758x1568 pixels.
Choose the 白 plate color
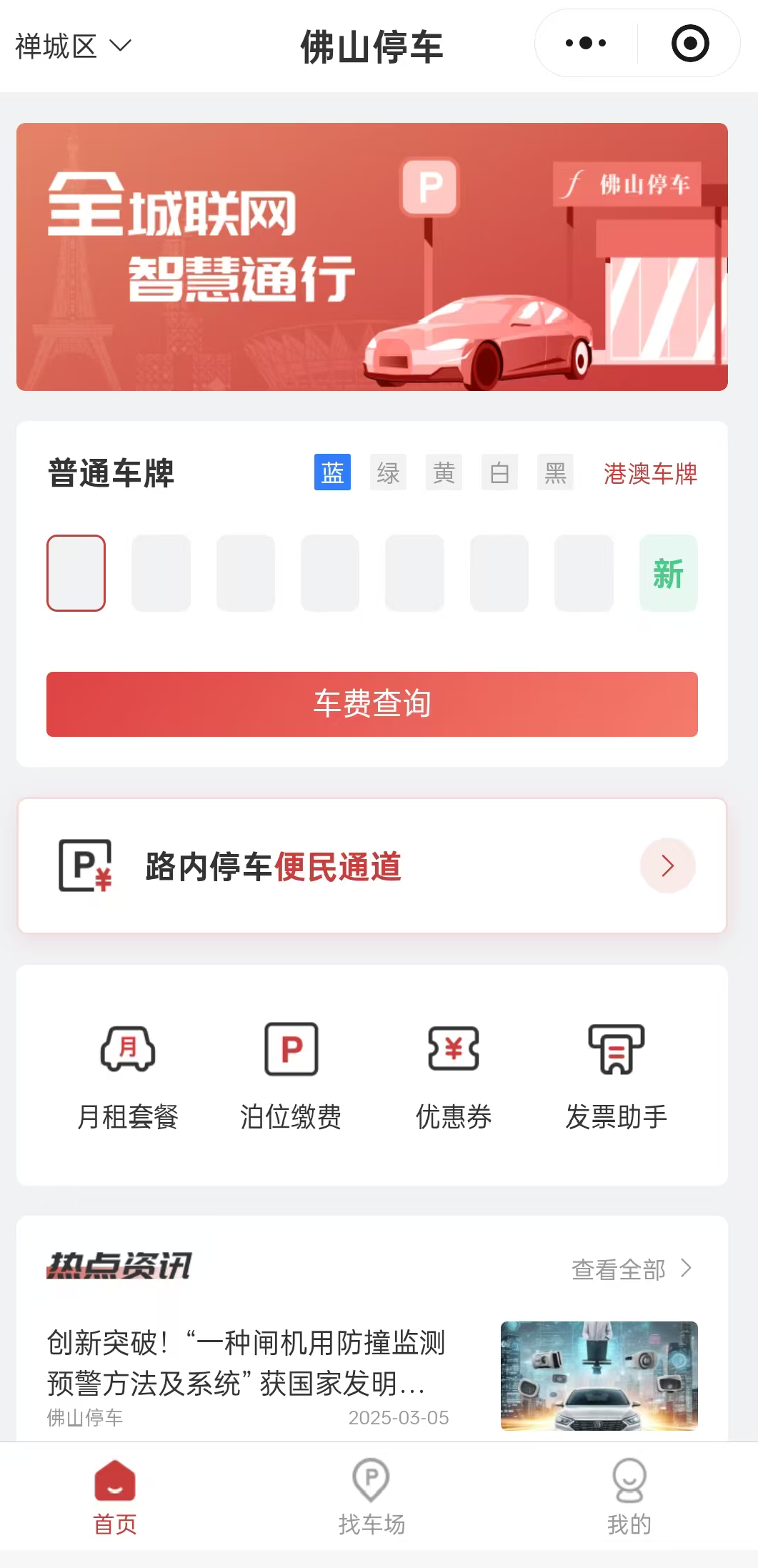[499, 472]
